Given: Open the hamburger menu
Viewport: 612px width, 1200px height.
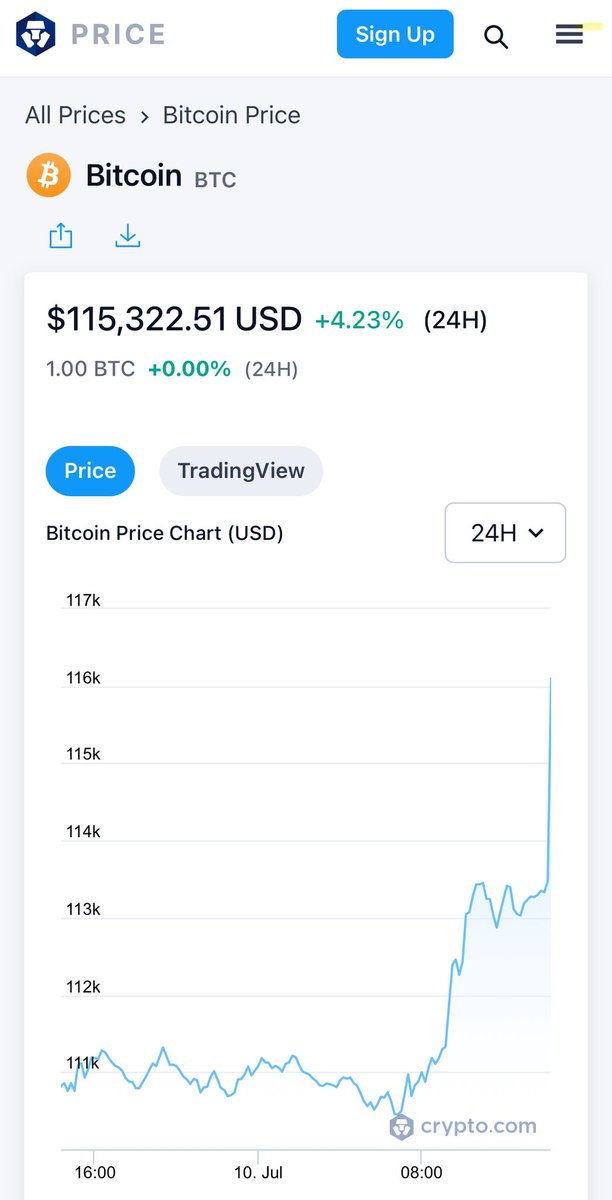Looking at the screenshot, I should (569, 34).
